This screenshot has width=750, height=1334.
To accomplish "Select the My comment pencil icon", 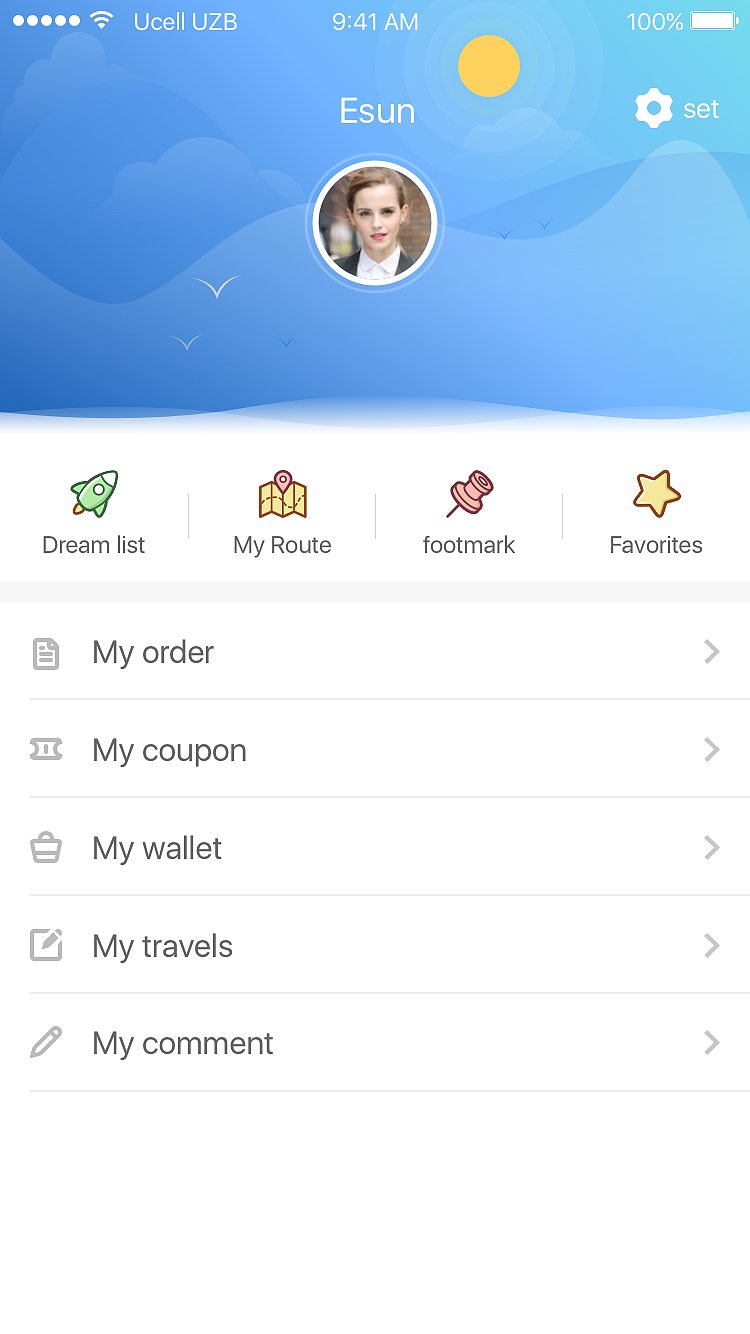I will [46, 1043].
